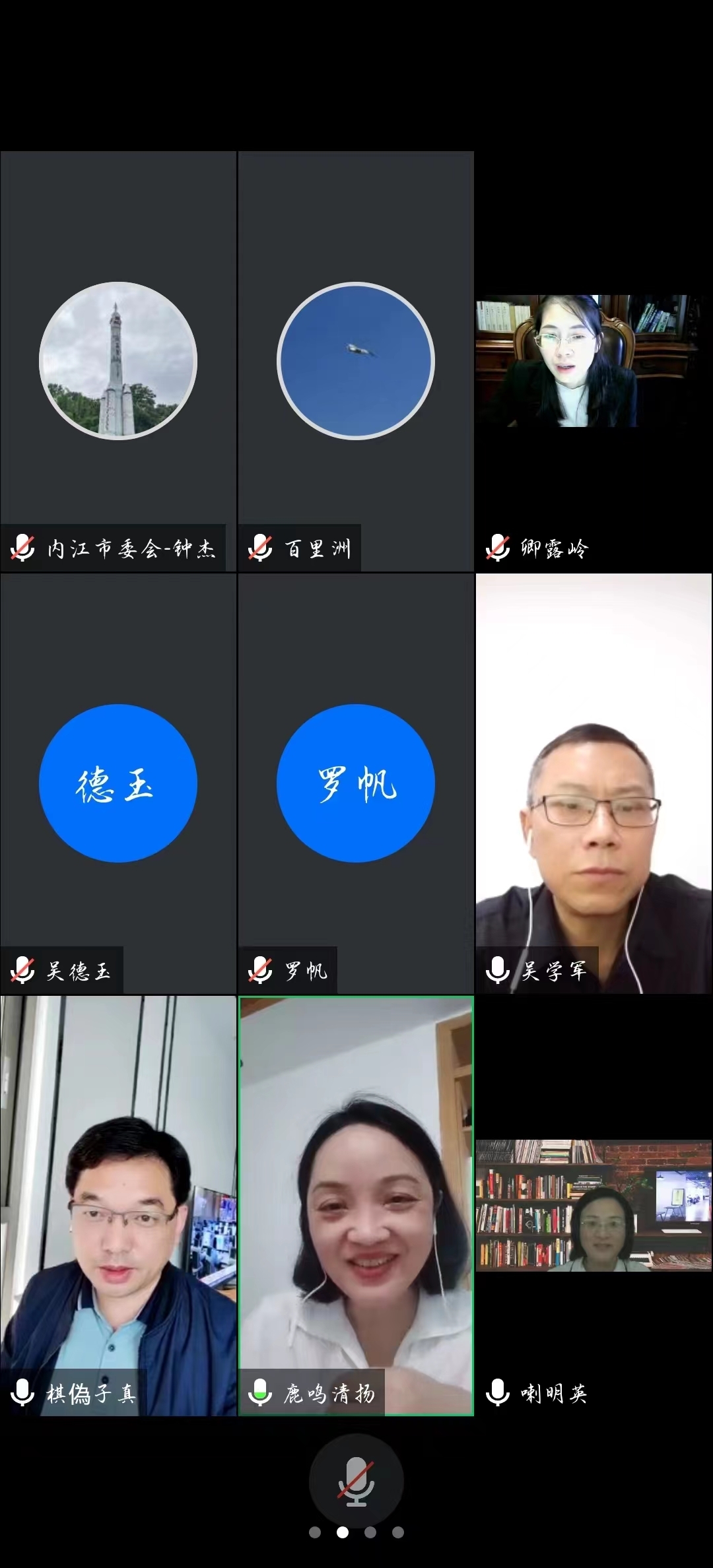713x1568 pixels.
Task: Open 喇明英's video tile
Action: click(594, 1206)
